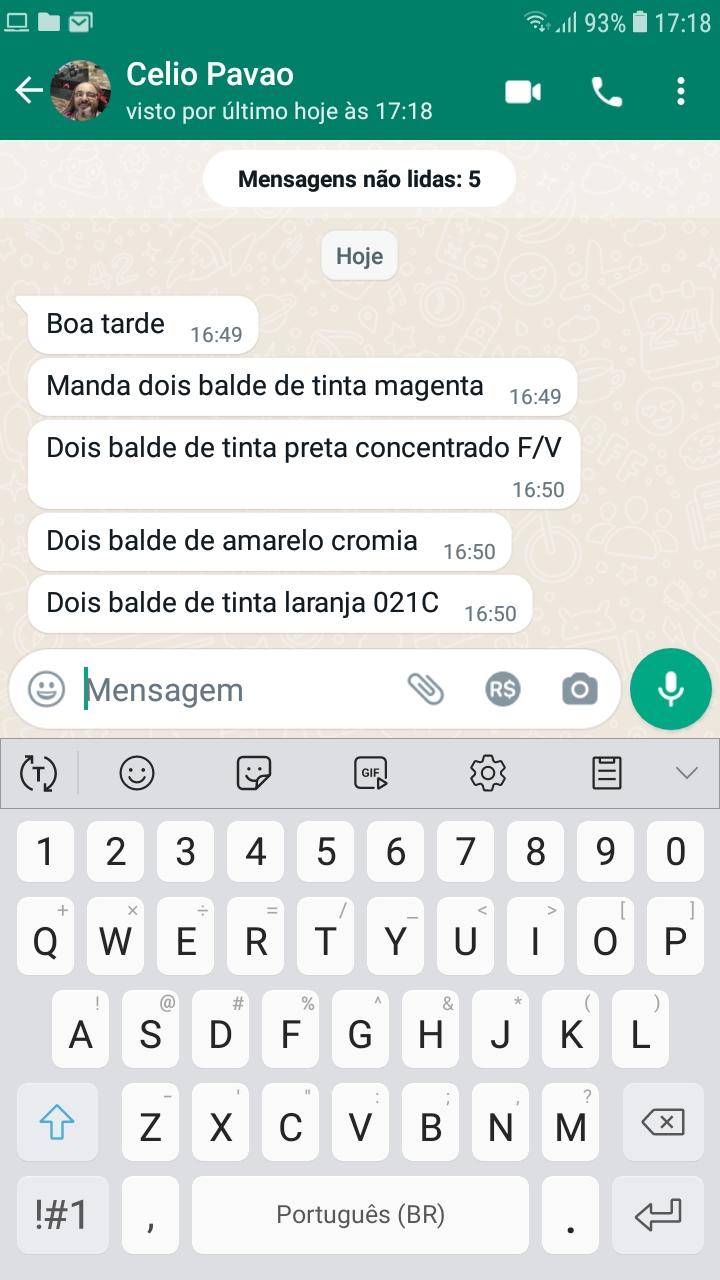Image resolution: width=720 pixels, height=1280 pixels.
Task: Tap the backspace key
Action: click(662, 1123)
